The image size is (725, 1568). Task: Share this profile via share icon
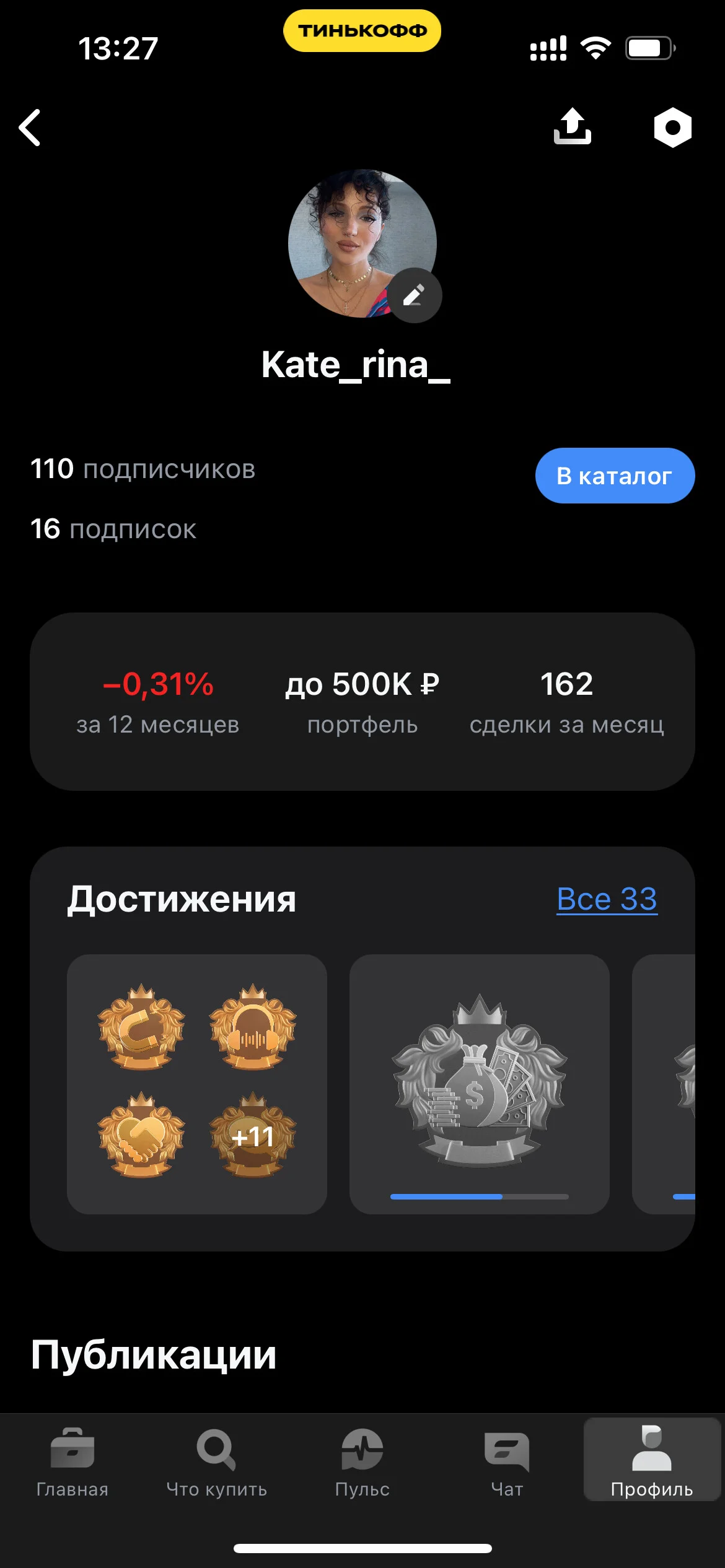tap(572, 126)
